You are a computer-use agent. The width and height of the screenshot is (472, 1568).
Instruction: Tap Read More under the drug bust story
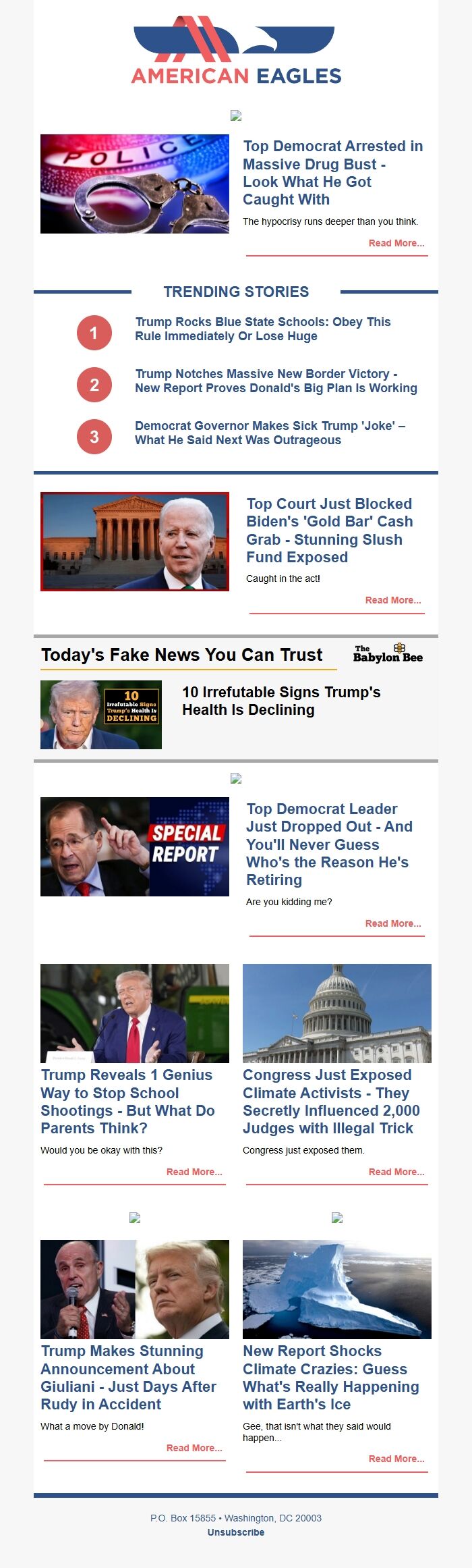396,243
